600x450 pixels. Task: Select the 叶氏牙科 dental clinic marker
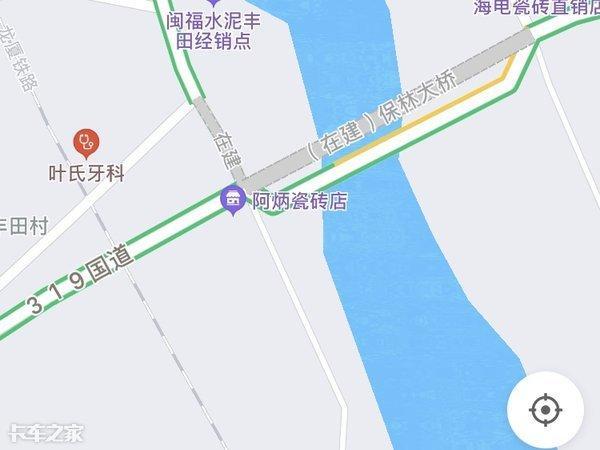point(88,143)
